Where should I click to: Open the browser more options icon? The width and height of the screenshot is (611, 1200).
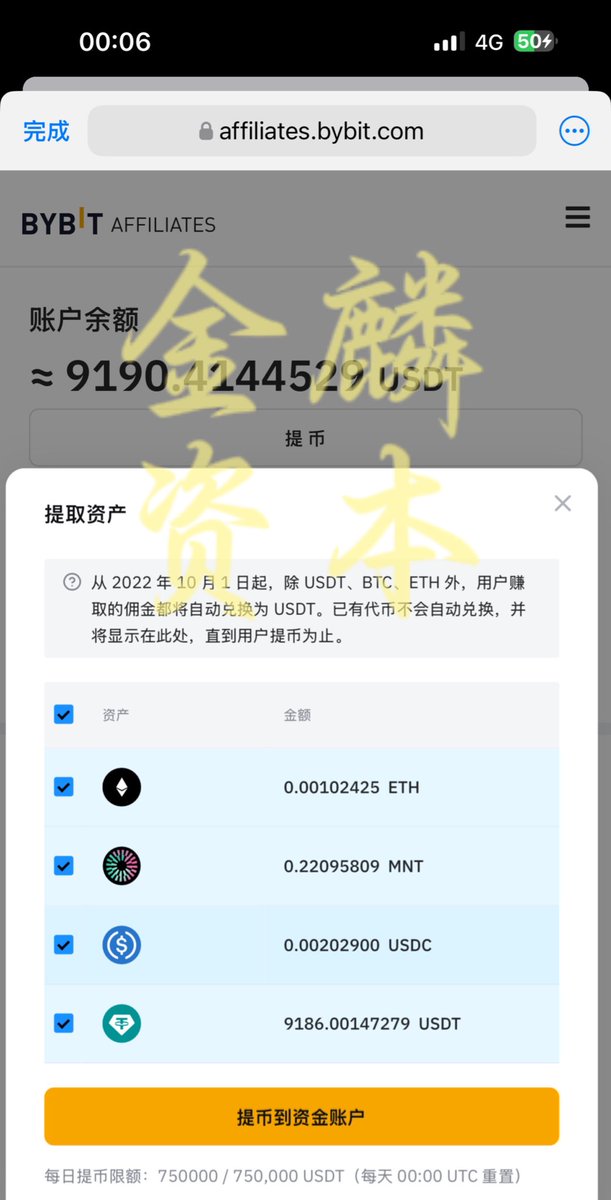point(574,131)
